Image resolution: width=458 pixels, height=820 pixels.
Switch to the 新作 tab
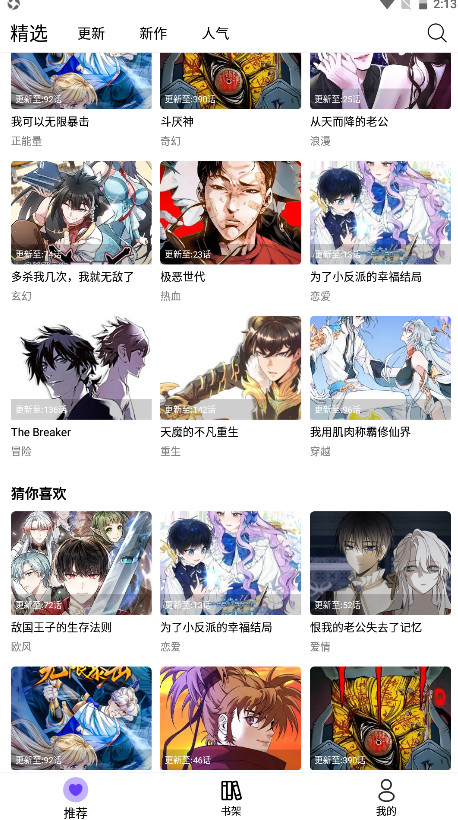pyautogui.click(x=153, y=33)
